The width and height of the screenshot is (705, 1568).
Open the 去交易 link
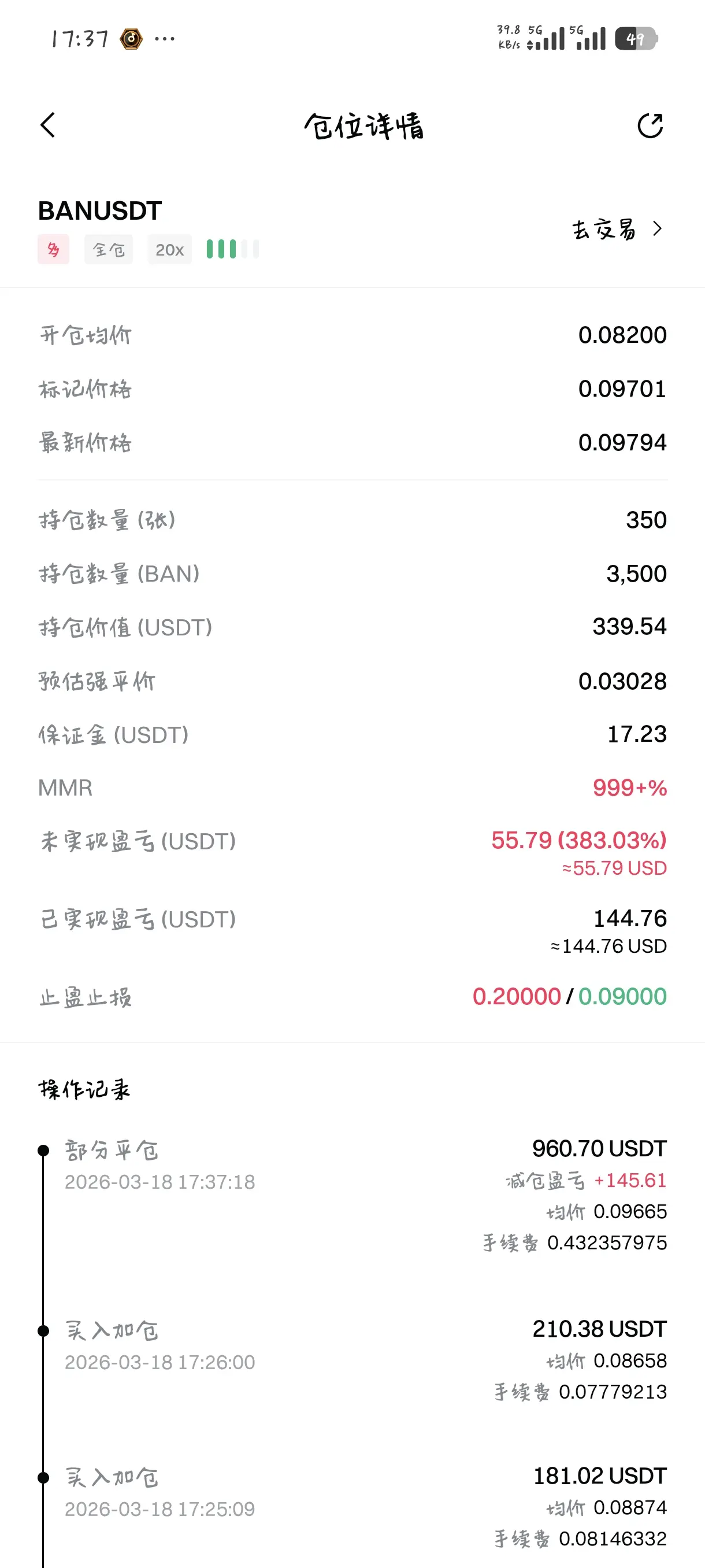(617, 230)
